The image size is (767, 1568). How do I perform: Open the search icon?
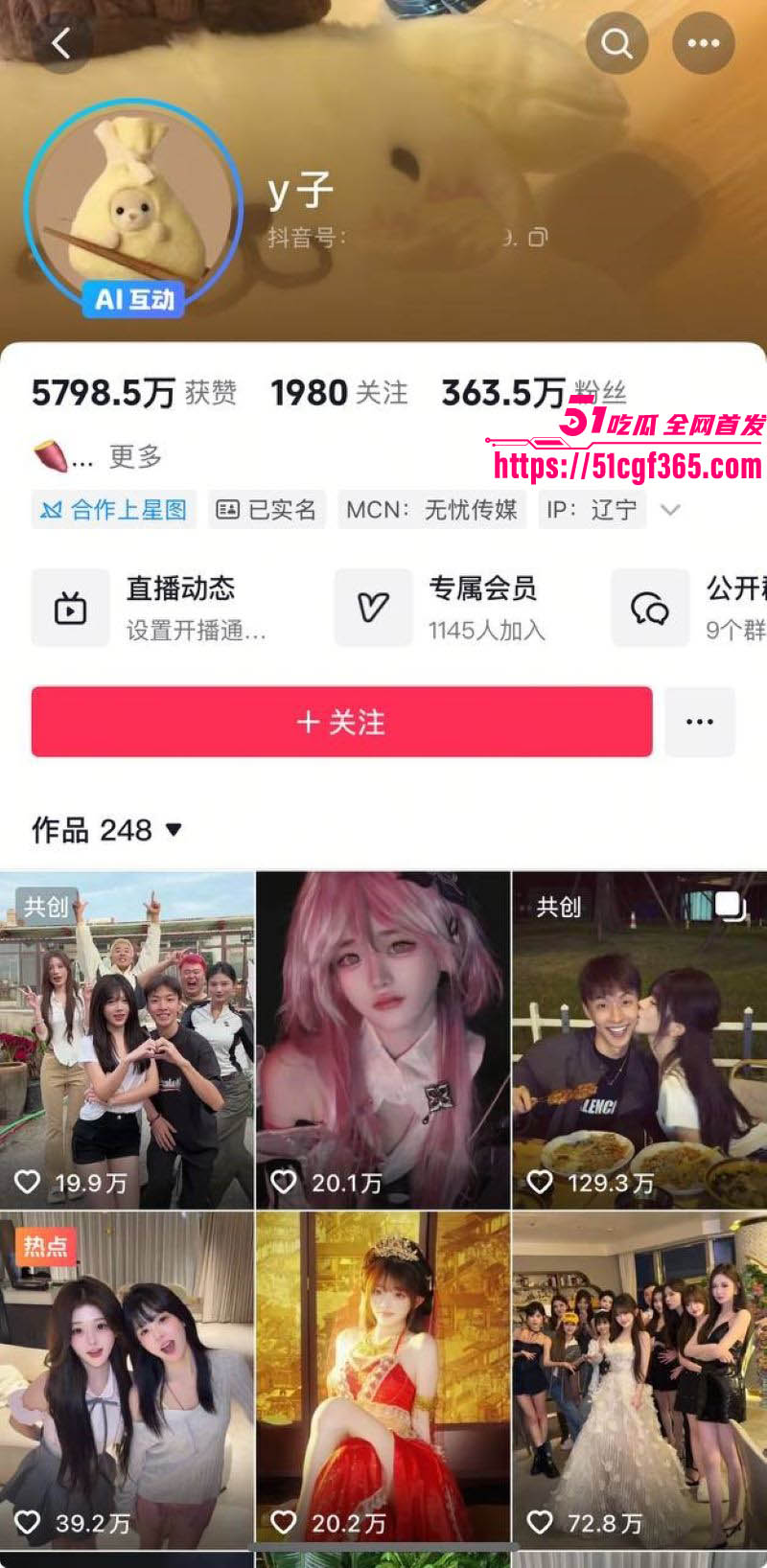click(x=616, y=43)
